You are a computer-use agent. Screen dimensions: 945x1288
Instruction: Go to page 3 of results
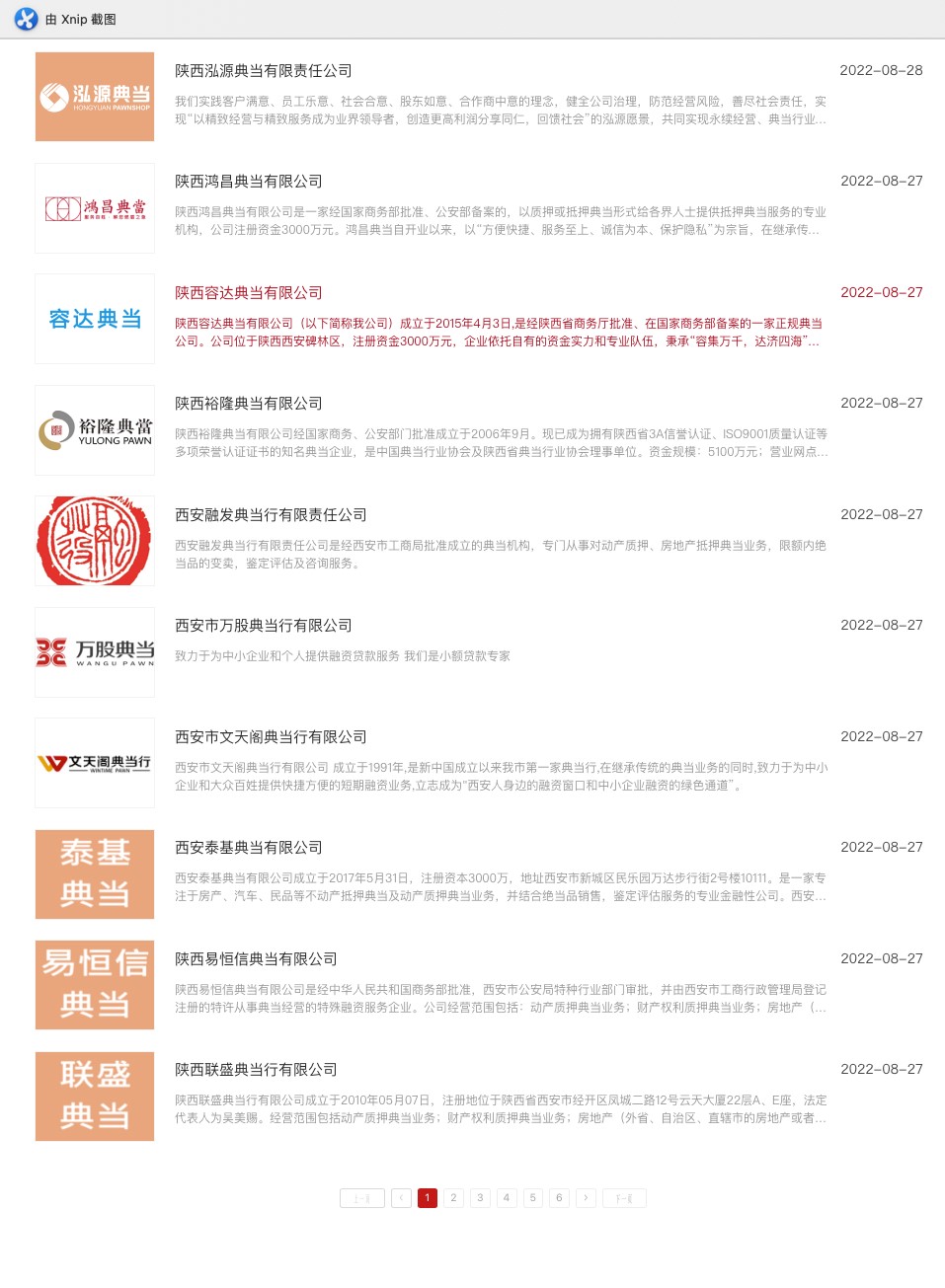tap(480, 1198)
